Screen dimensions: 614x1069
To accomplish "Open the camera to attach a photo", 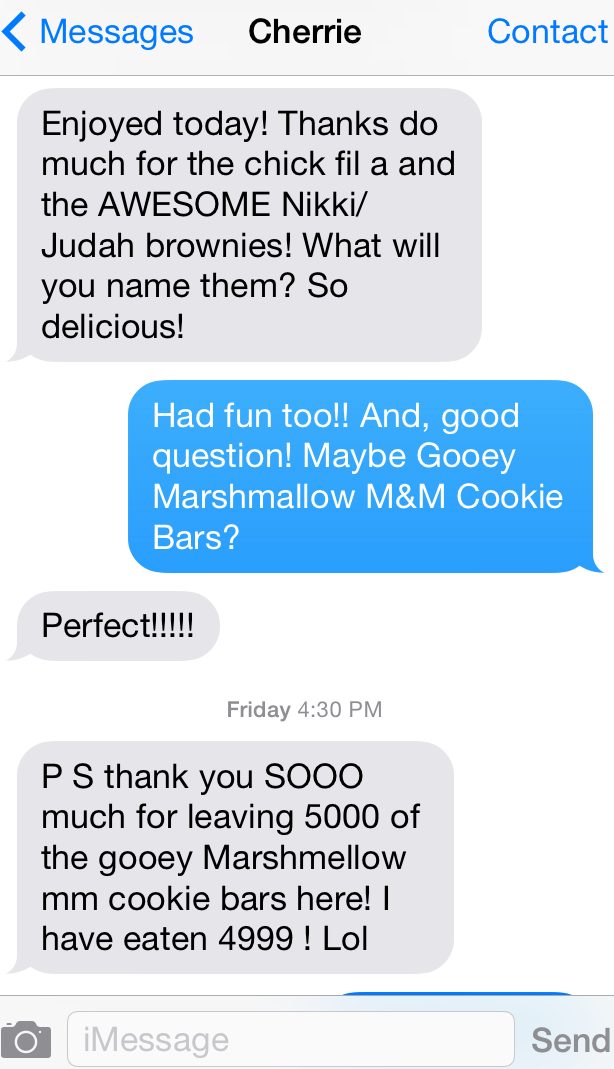I will point(27,1039).
